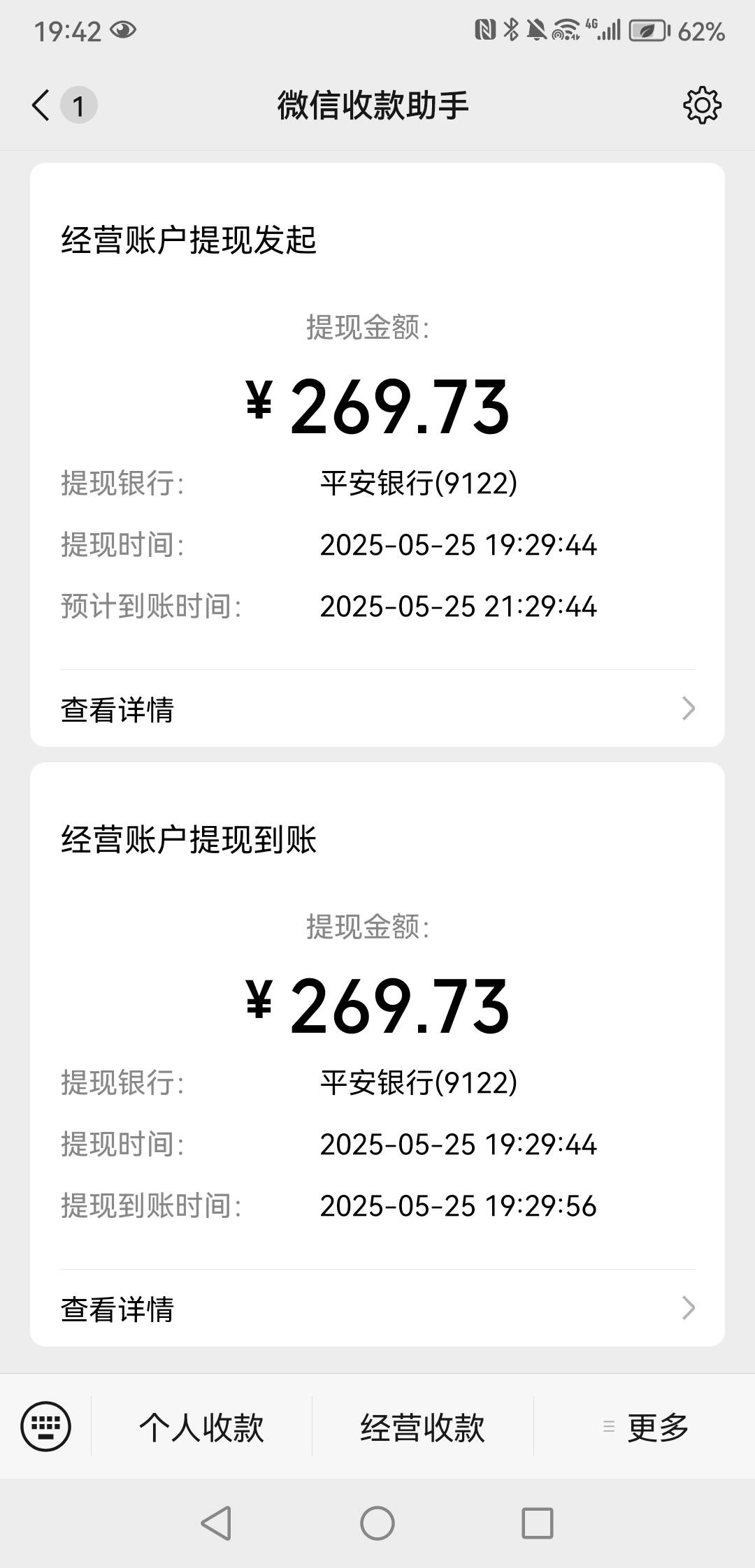Open the 经营收款 menu

(422, 1426)
